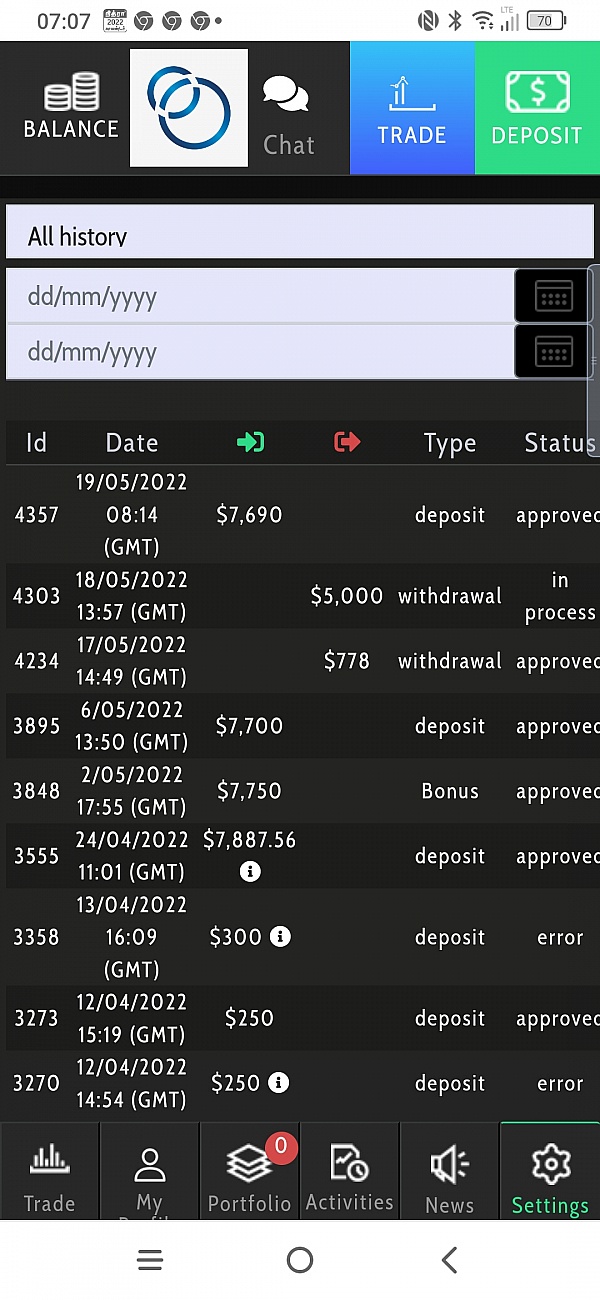Switch to the Settings tab
This screenshot has width=600, height=1300.
click(550, 1171)
